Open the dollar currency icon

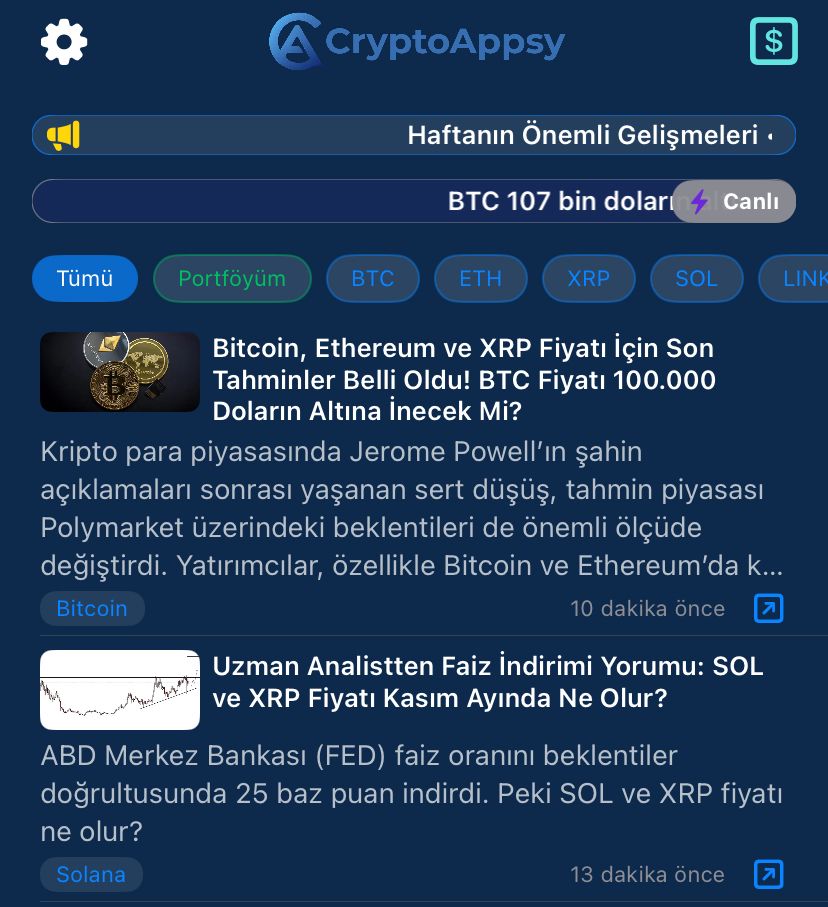click(x=773, y=41)
